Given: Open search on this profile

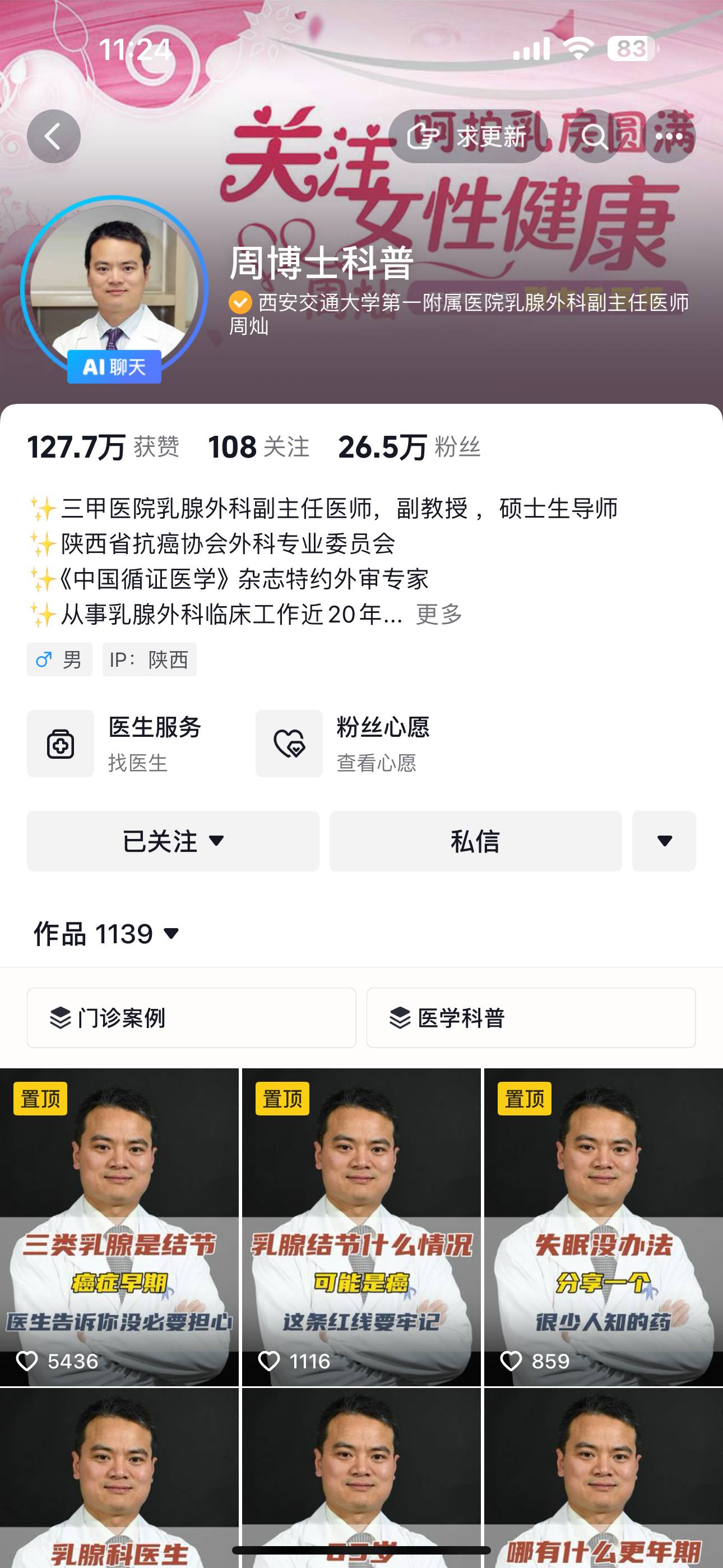Looking at the screenshot, I should [x=595, y=136].
